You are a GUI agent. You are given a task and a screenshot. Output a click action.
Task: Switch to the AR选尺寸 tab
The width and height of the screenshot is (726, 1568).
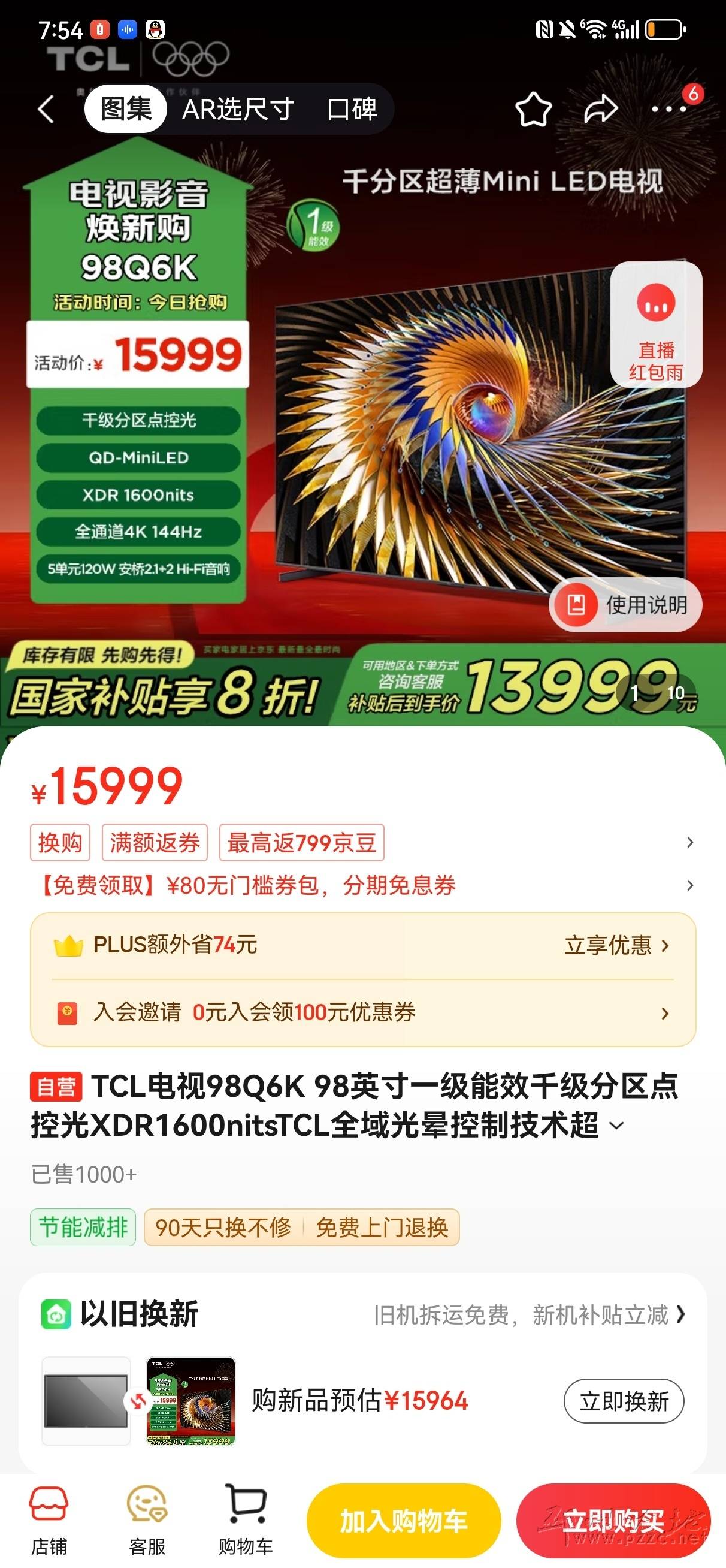point(238,110)
